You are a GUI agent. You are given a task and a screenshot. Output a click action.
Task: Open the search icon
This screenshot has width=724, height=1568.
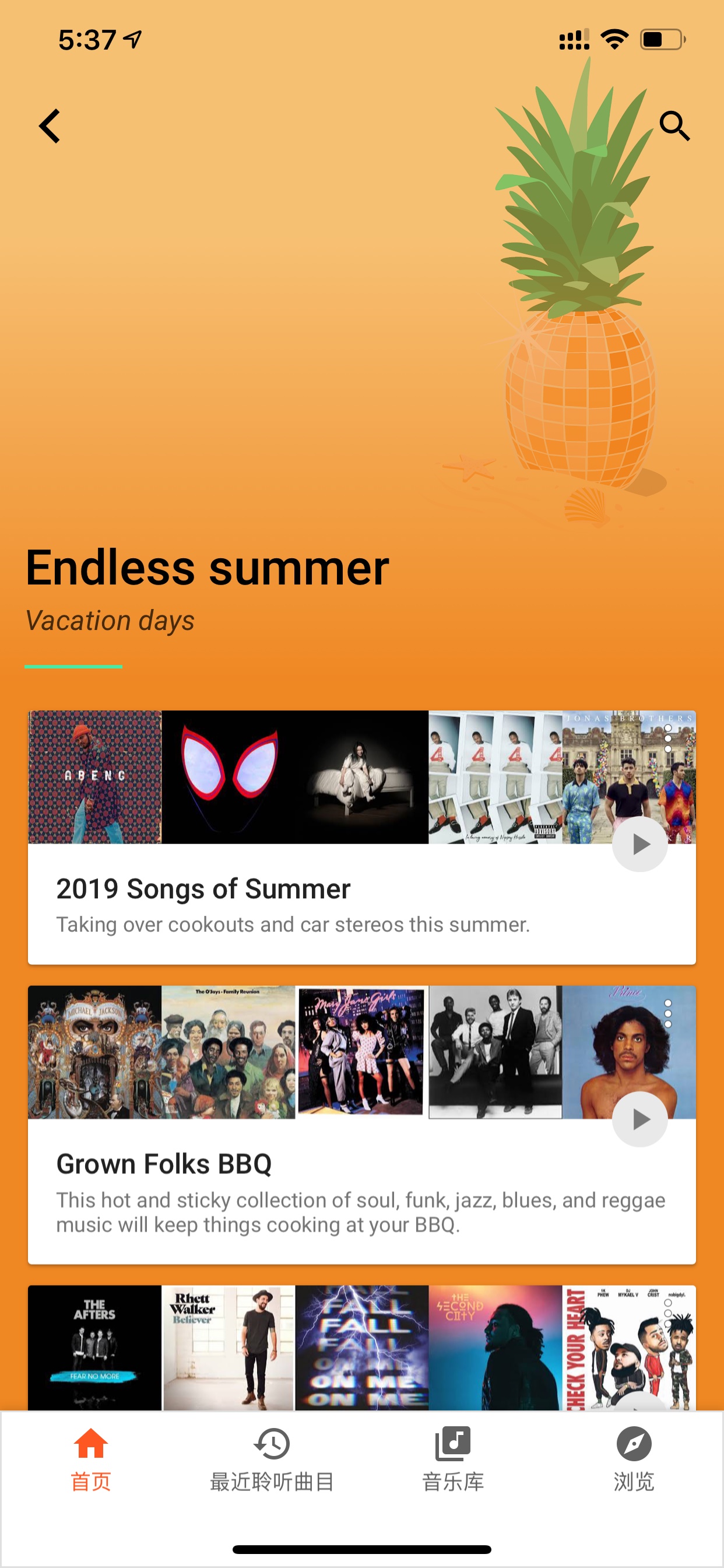click(674, 126)
